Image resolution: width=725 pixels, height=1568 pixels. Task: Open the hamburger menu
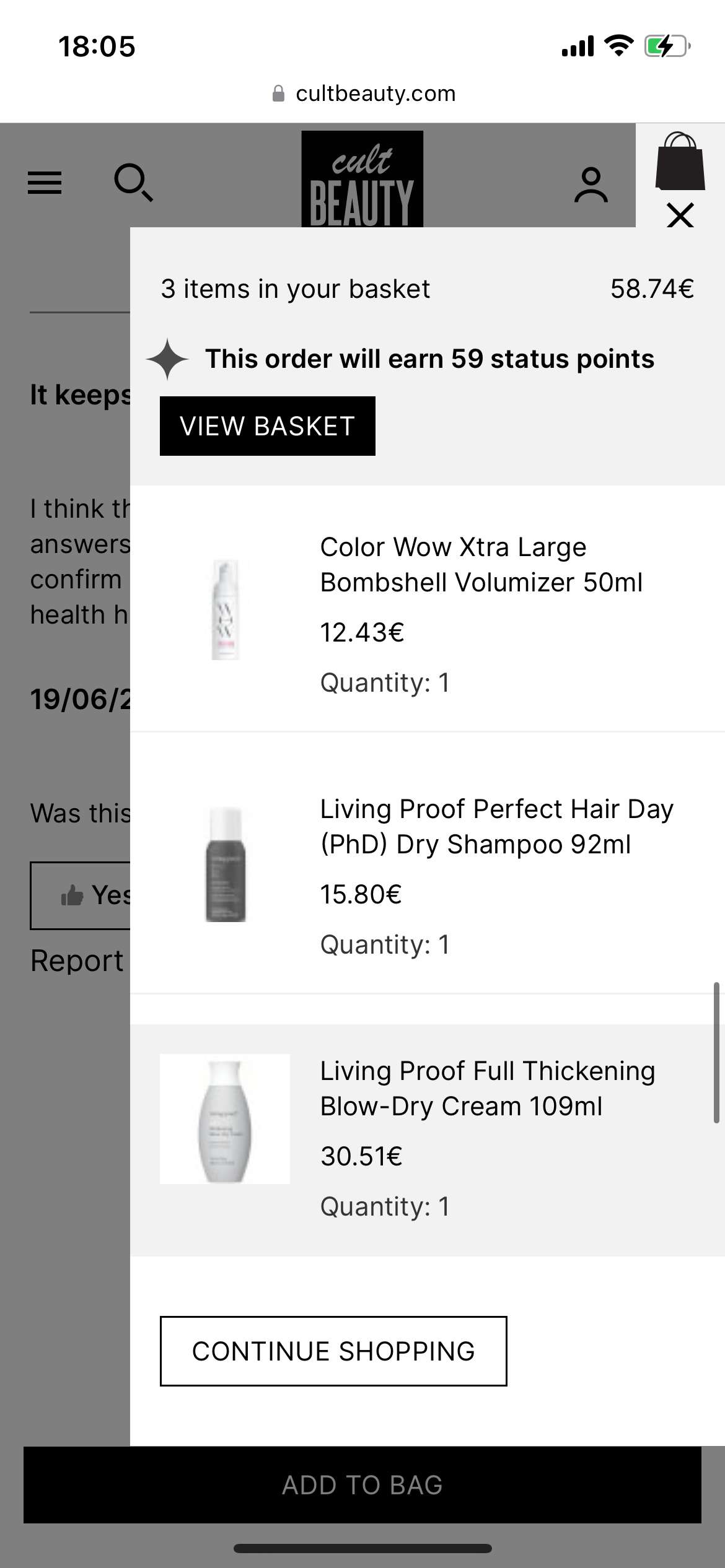click(x=45, y=183)
